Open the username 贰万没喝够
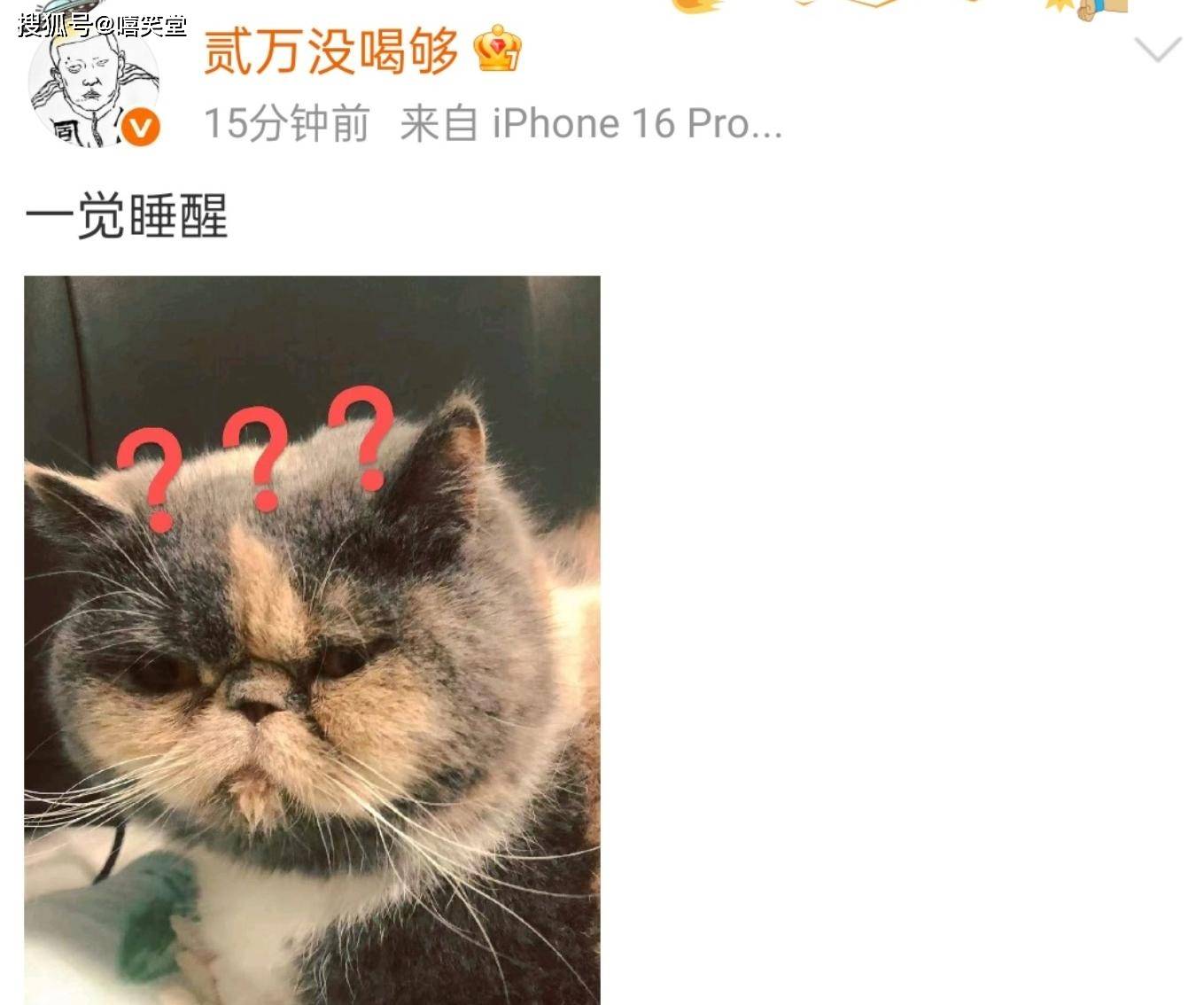 click(330, 51)
